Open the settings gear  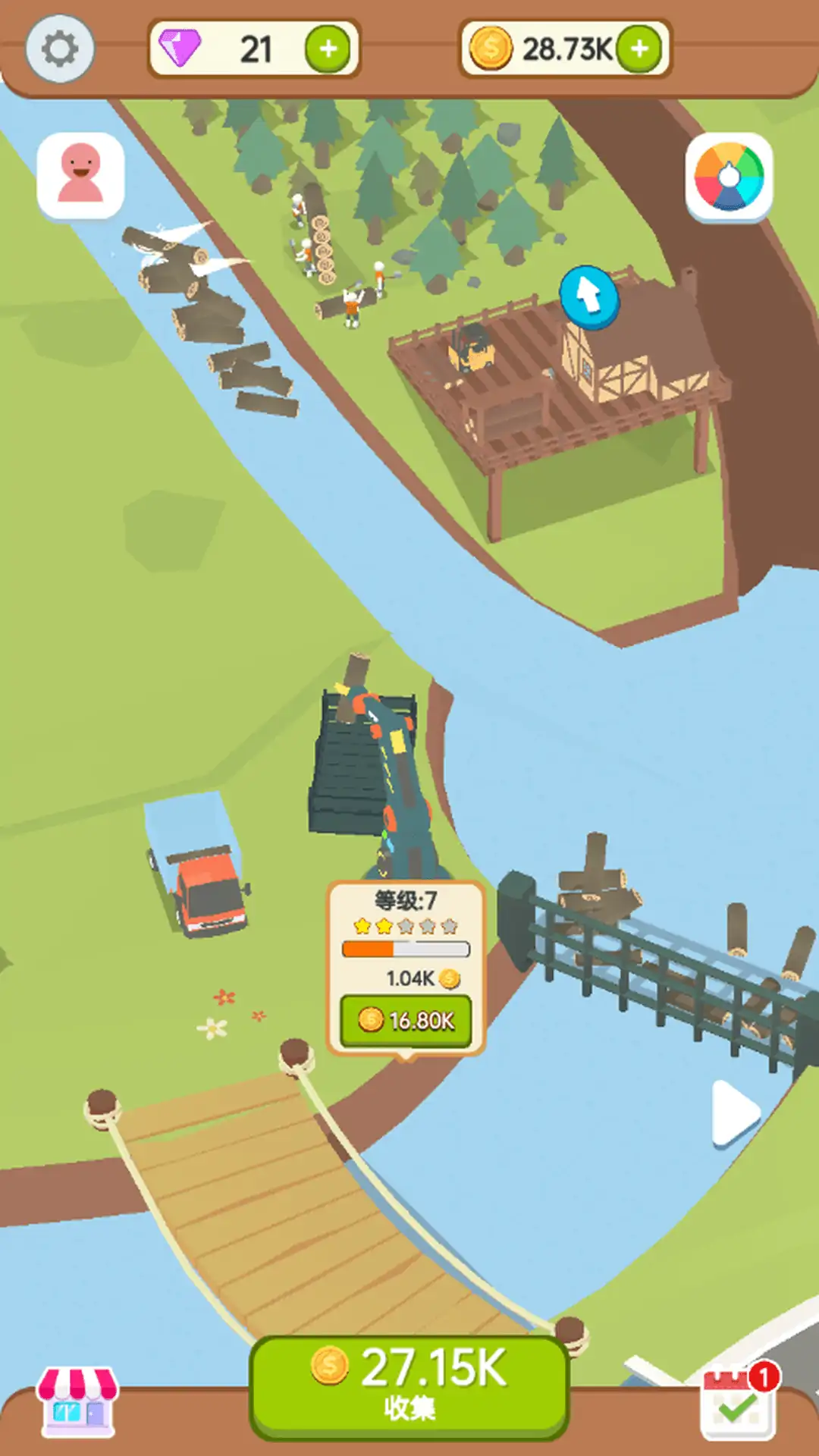click(x=59, y=49)
